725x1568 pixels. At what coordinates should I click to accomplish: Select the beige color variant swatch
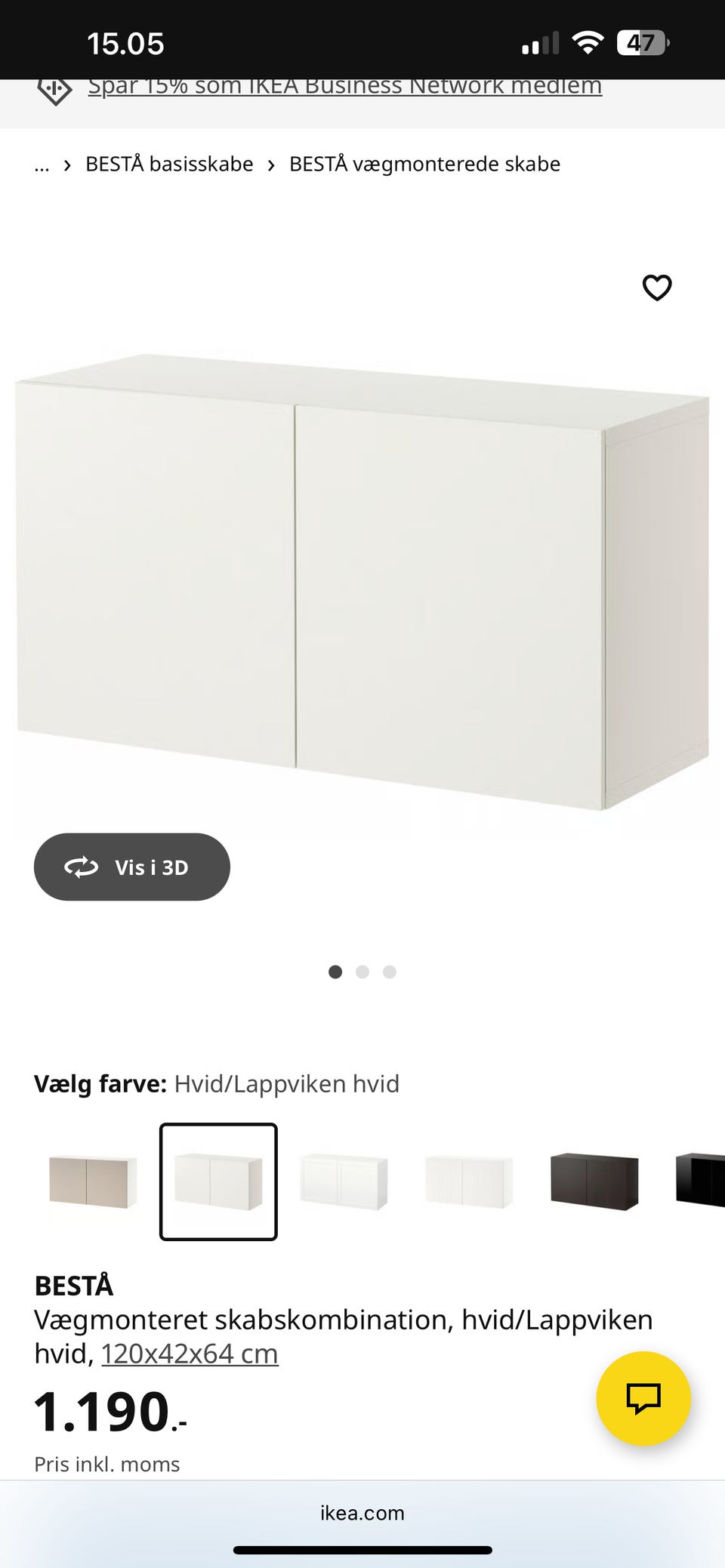pos(92,1182)
